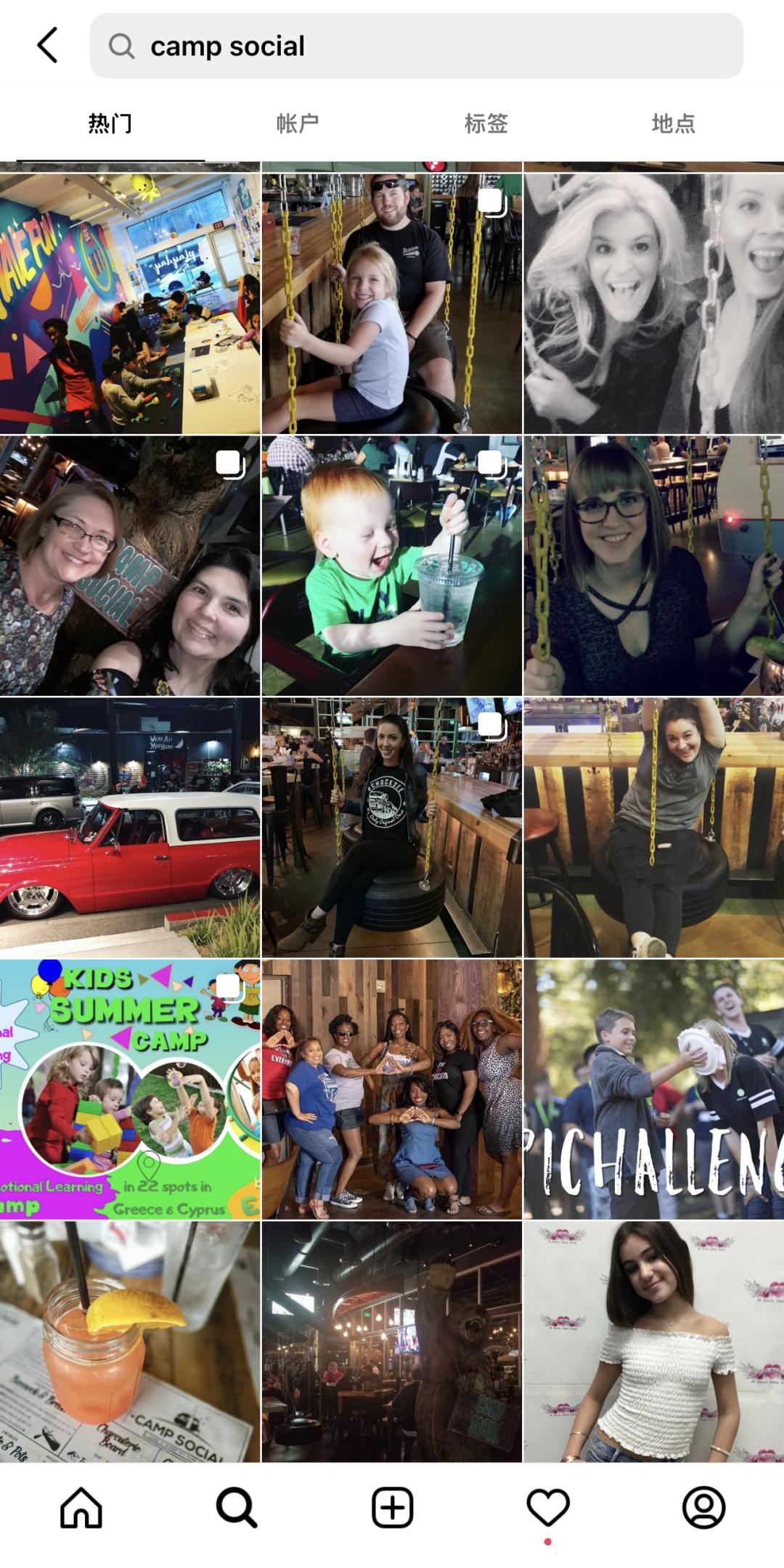This screenshot has height=1568, width=784.
Task: Go to the home feed
Action: [81, 1507]
